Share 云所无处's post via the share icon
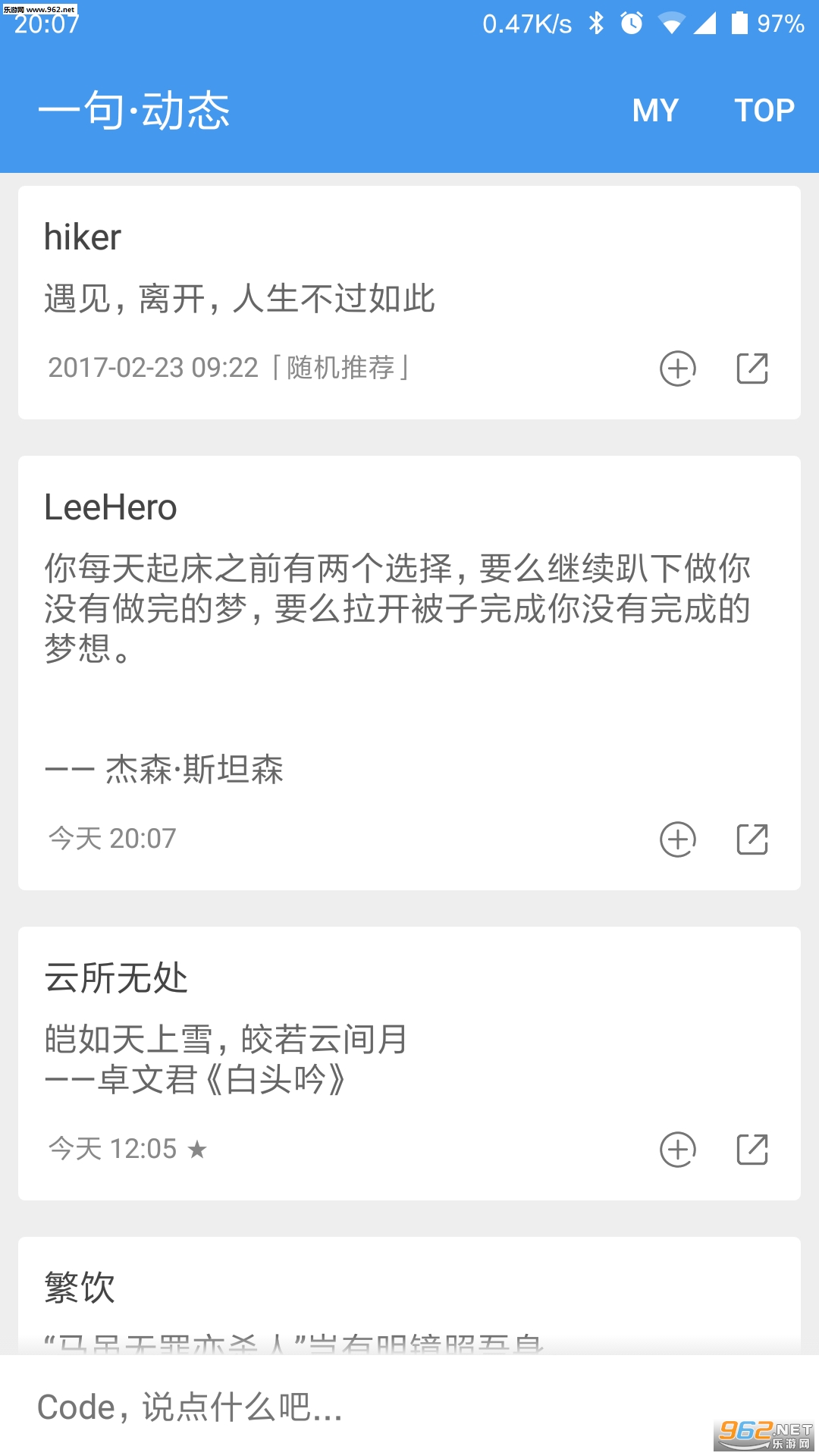Viewport: 819px width, 1456px height. [x=752, y=1150]
